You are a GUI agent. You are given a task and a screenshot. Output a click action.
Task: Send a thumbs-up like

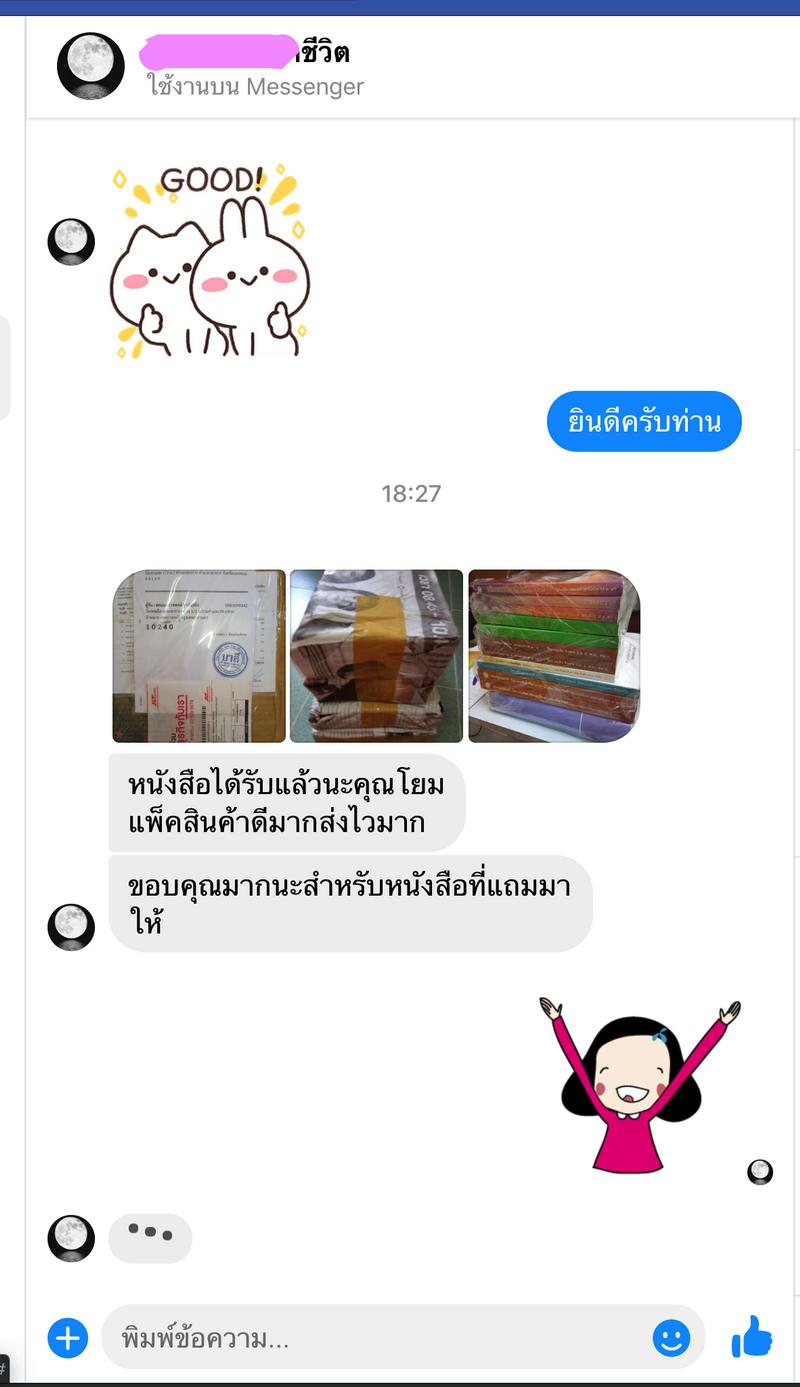[x=752, y=1336]
